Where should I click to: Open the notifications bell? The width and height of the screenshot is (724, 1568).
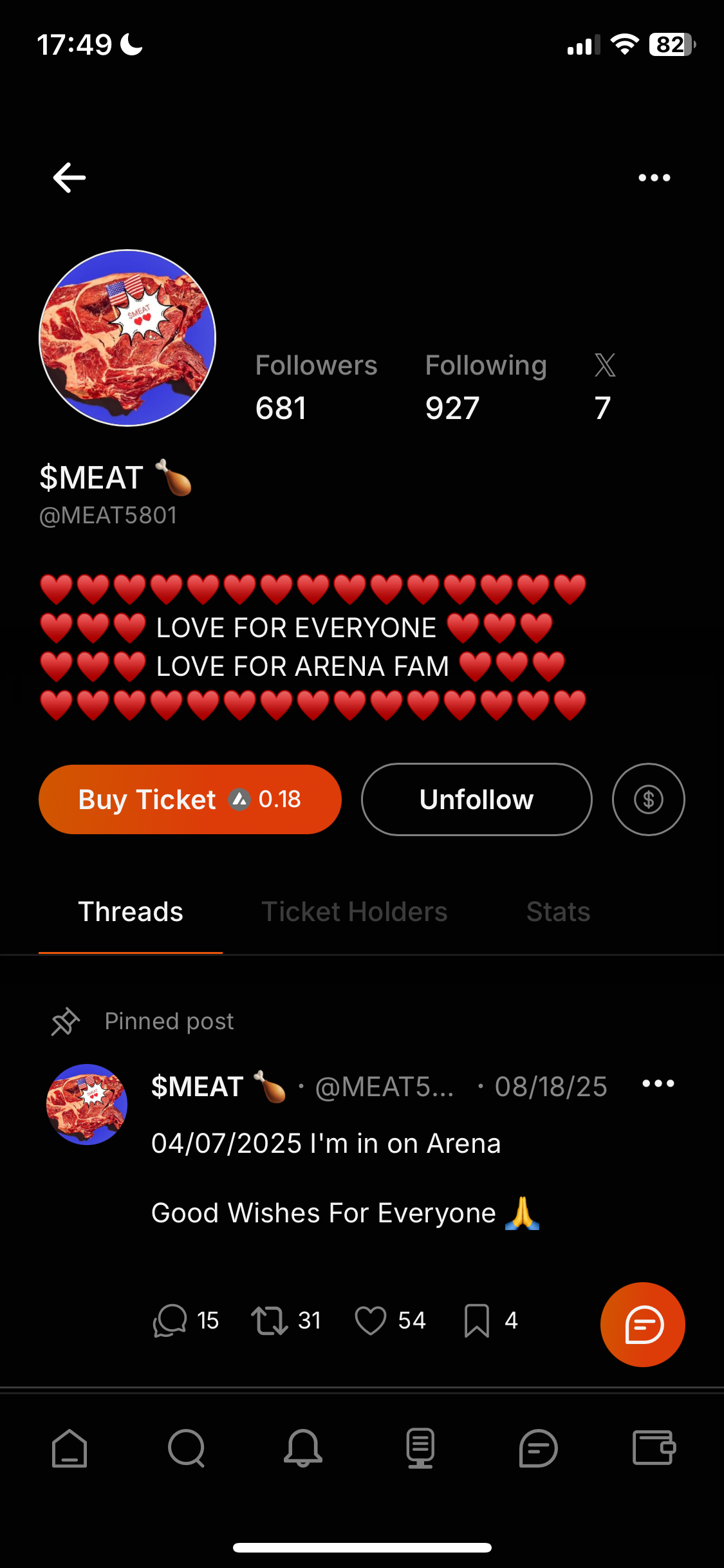303,1448
